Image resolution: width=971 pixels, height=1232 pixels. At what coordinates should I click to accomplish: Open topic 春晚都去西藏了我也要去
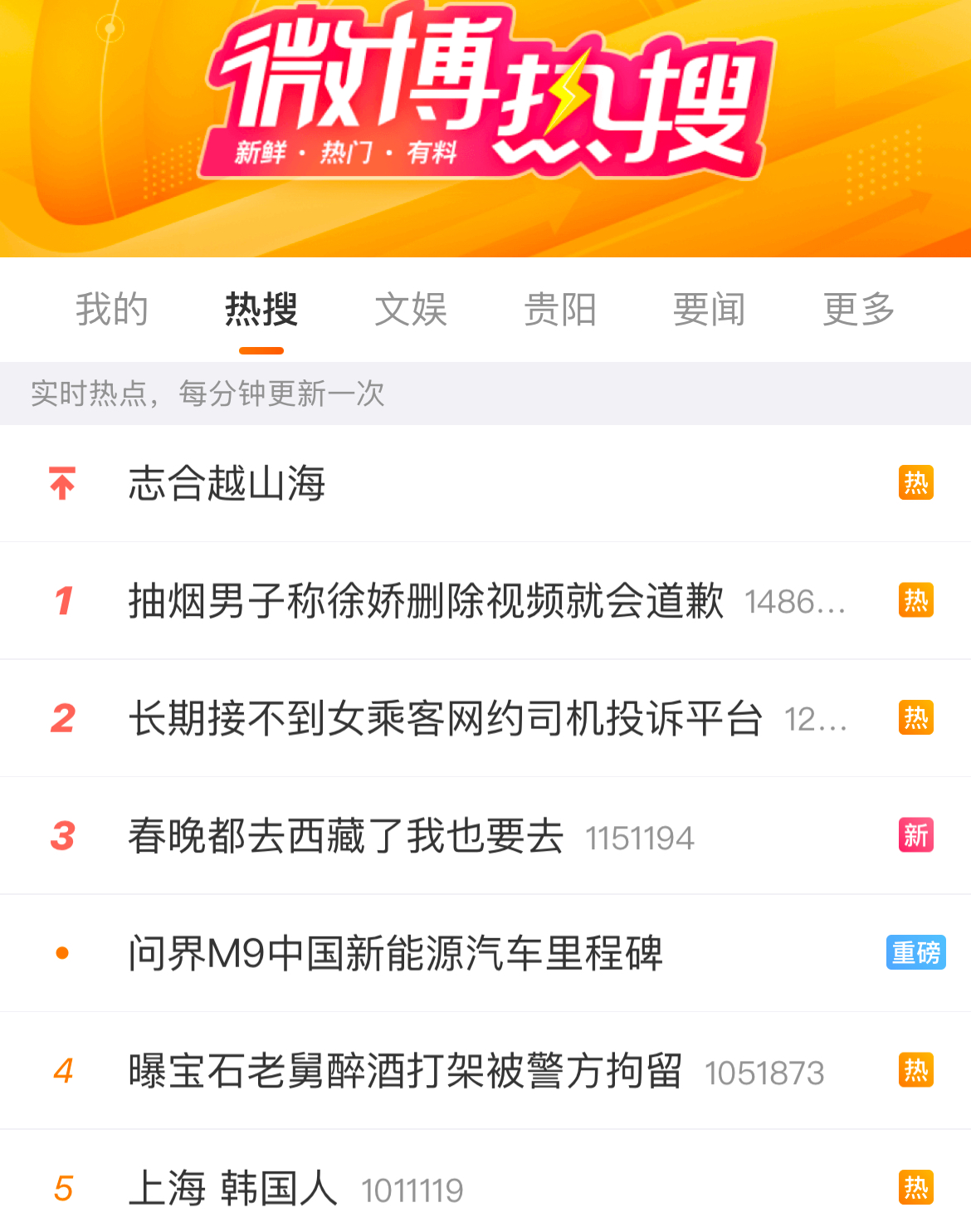(346, 836)
